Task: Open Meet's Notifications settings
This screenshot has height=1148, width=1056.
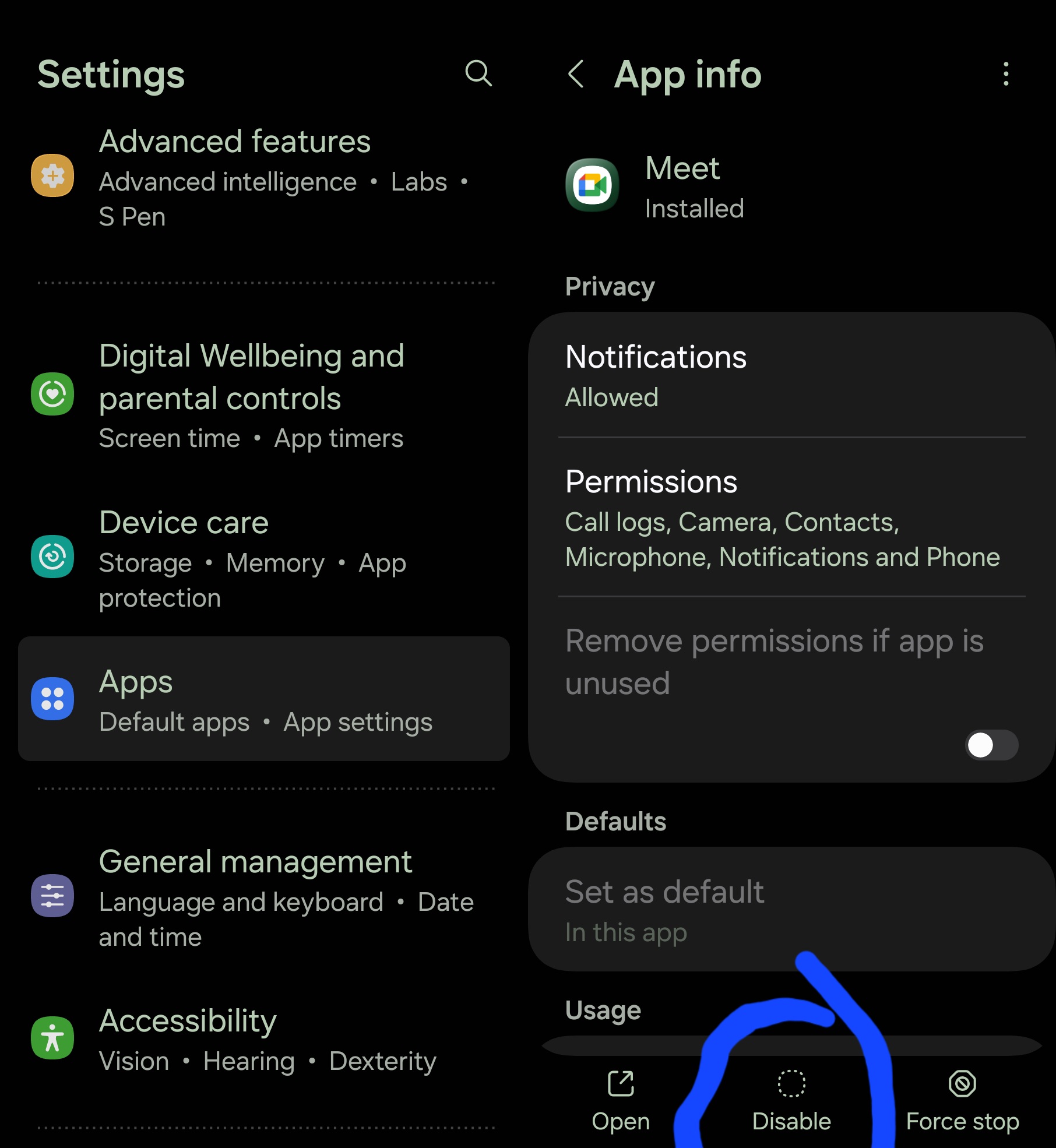Action: 791,376
